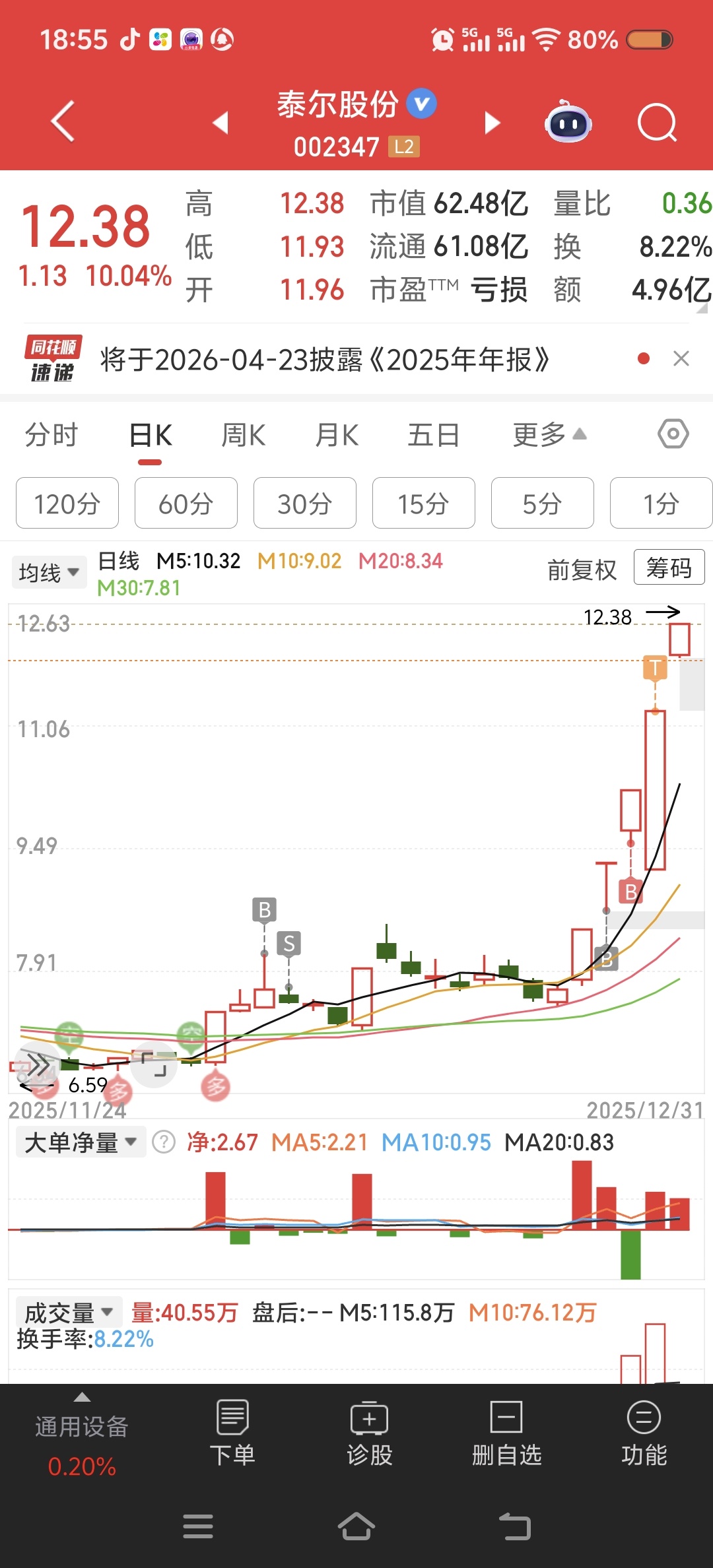Go back using the top-left arrow
This screenshot has height=1568, width=713.
(x=63, y=121)
